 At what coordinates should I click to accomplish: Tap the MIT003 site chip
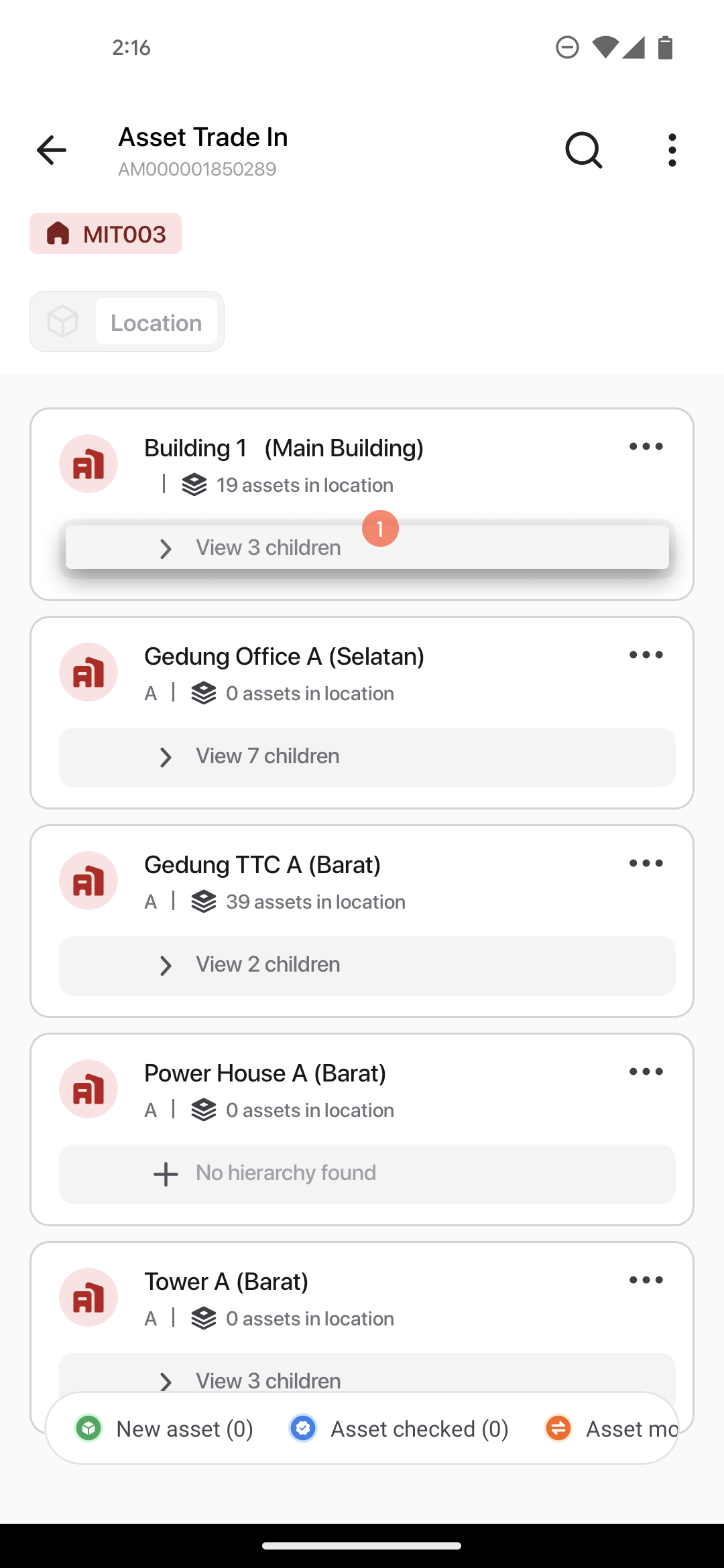click(x=105, y=234)
